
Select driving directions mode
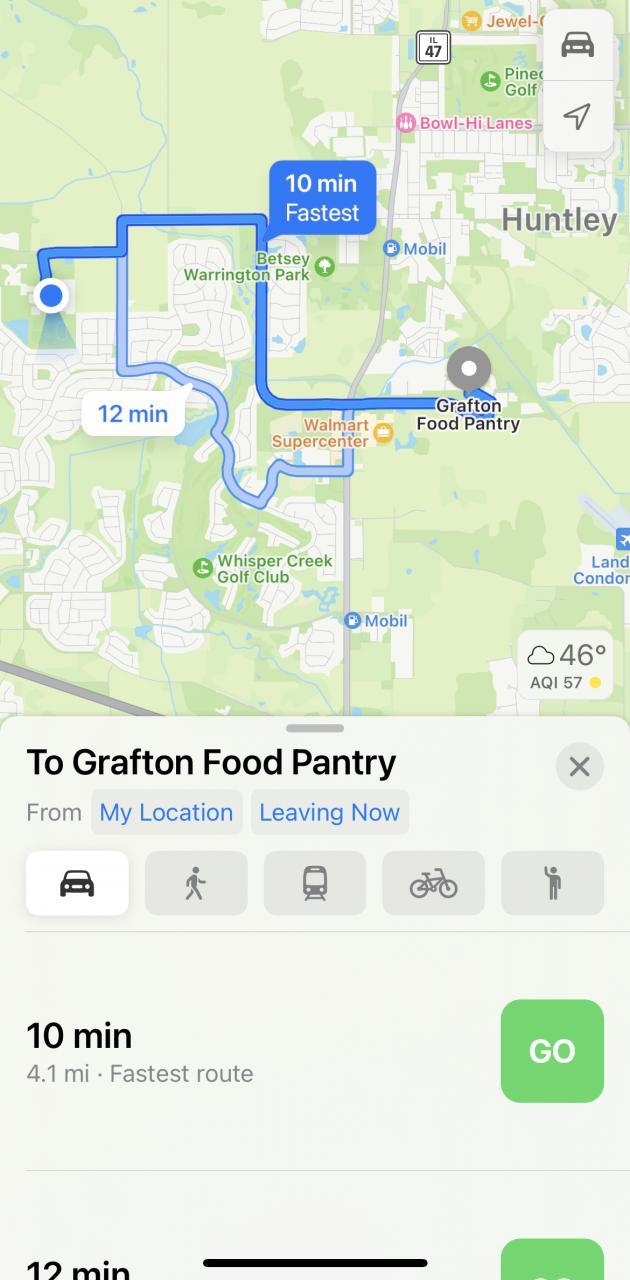coord(77,883)
